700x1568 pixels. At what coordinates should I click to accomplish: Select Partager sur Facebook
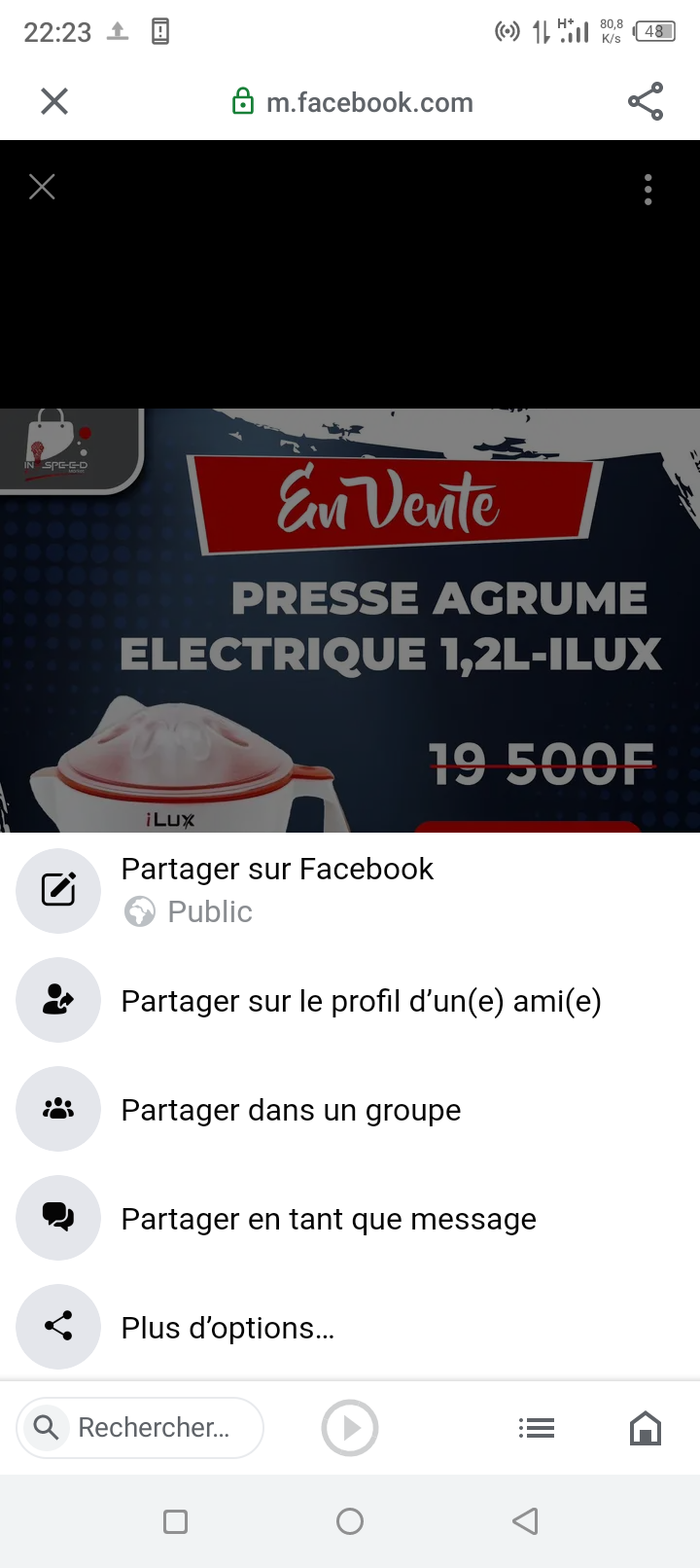[x=277, y=870]
